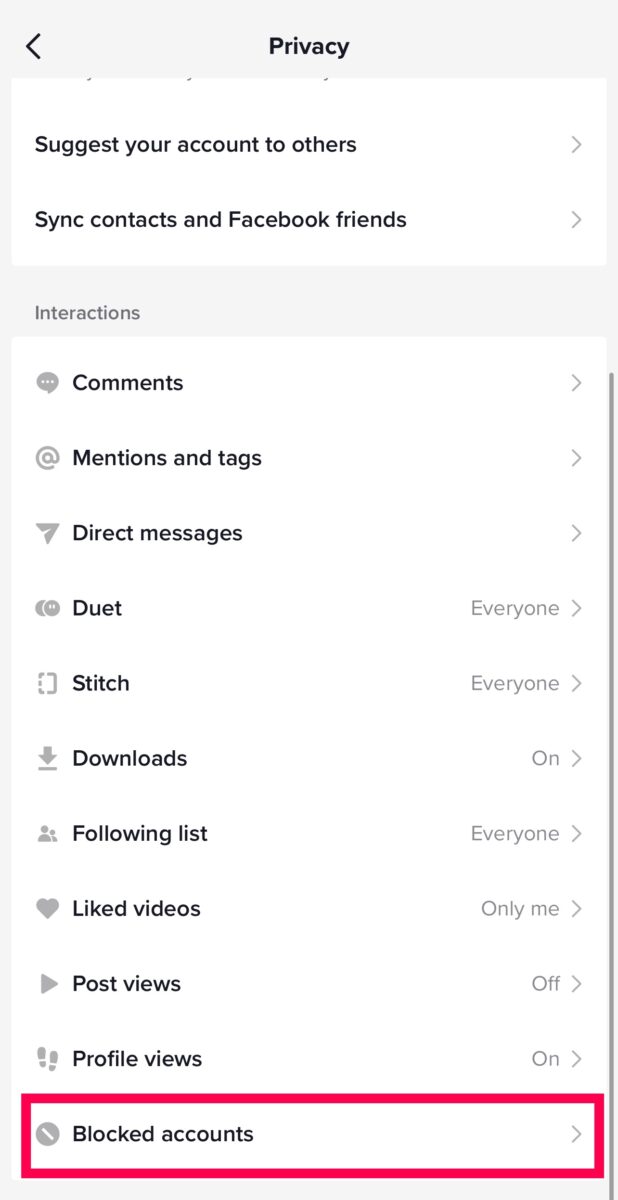Screen dimensions: 618x1200
Task: Change who can Stitch your videos
Action: tap(308, 683)
